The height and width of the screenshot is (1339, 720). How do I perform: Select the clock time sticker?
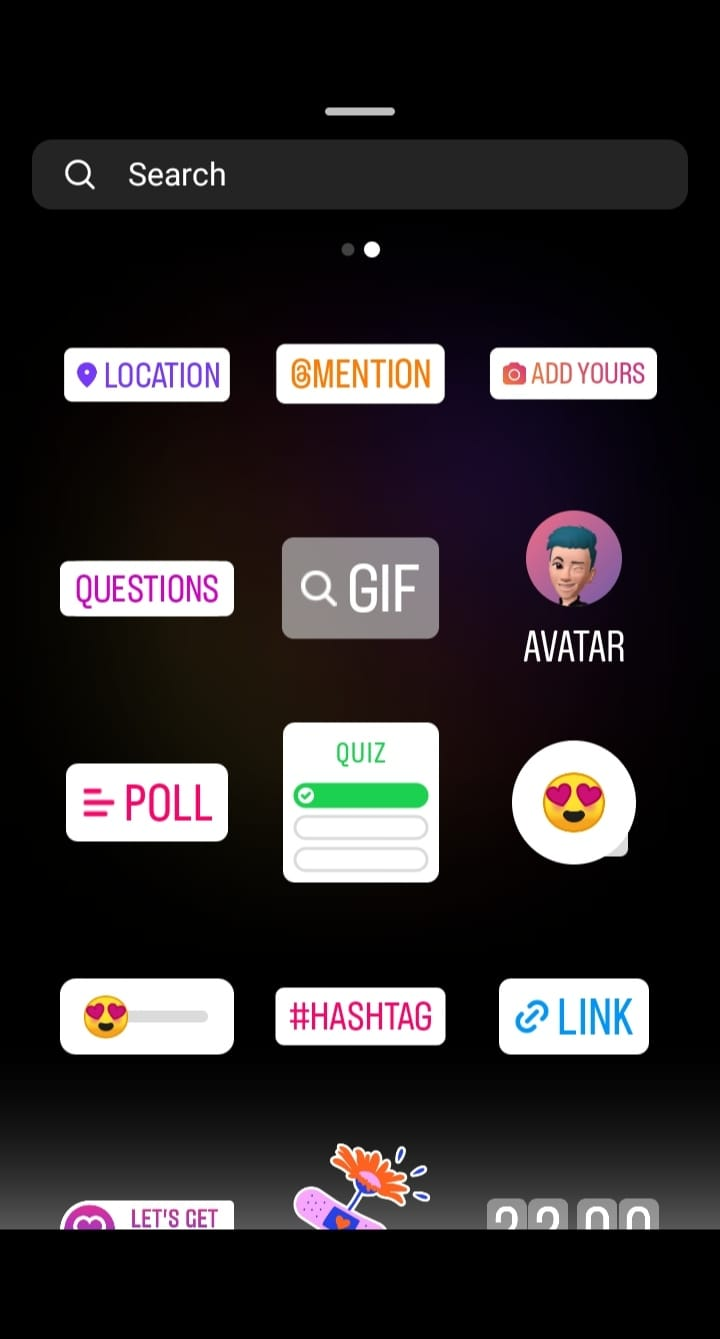pyautogui.click(x=572, y=1214)
